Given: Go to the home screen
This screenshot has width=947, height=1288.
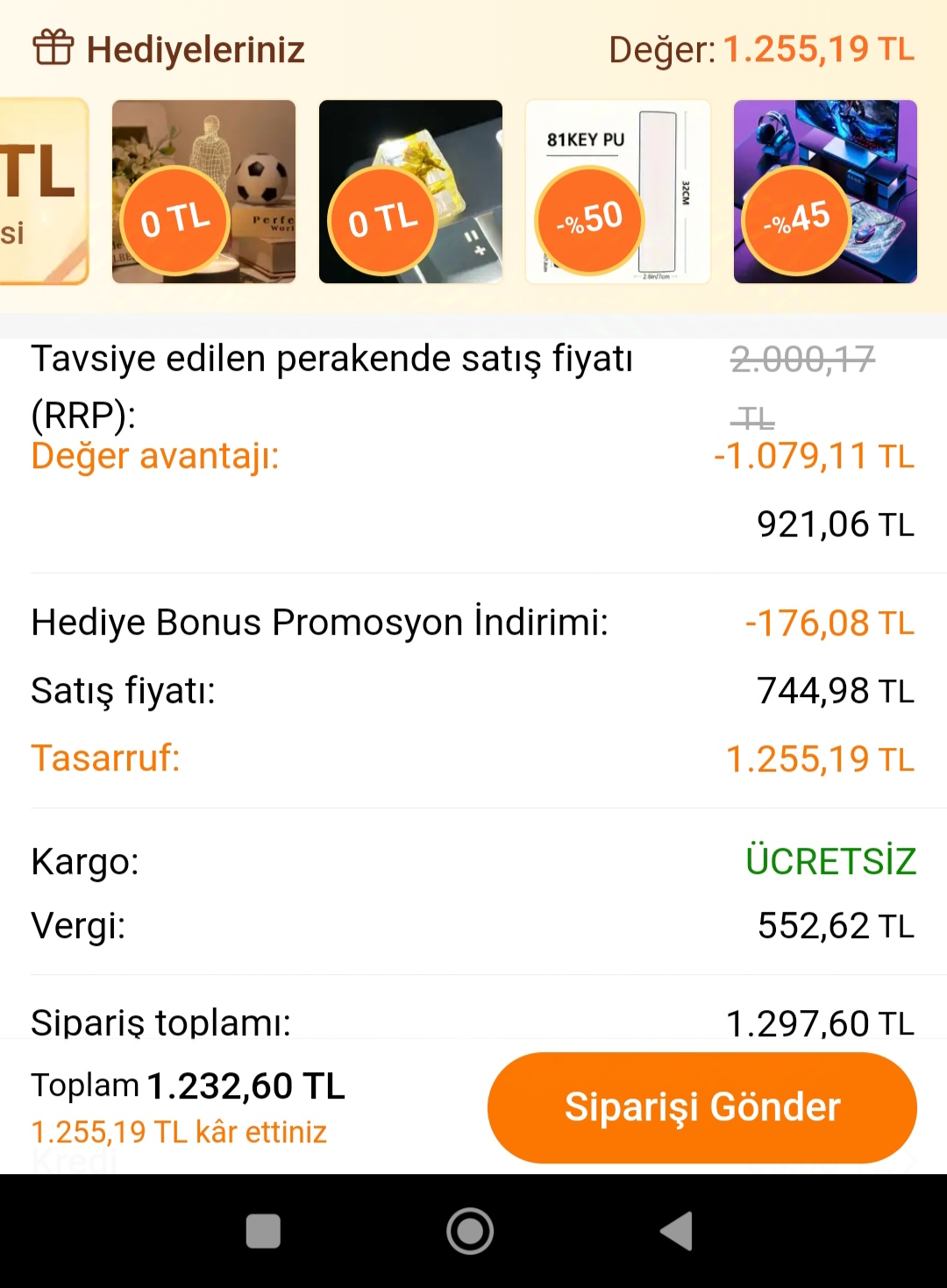Looking at the screenshot, I should [470, 1231].
